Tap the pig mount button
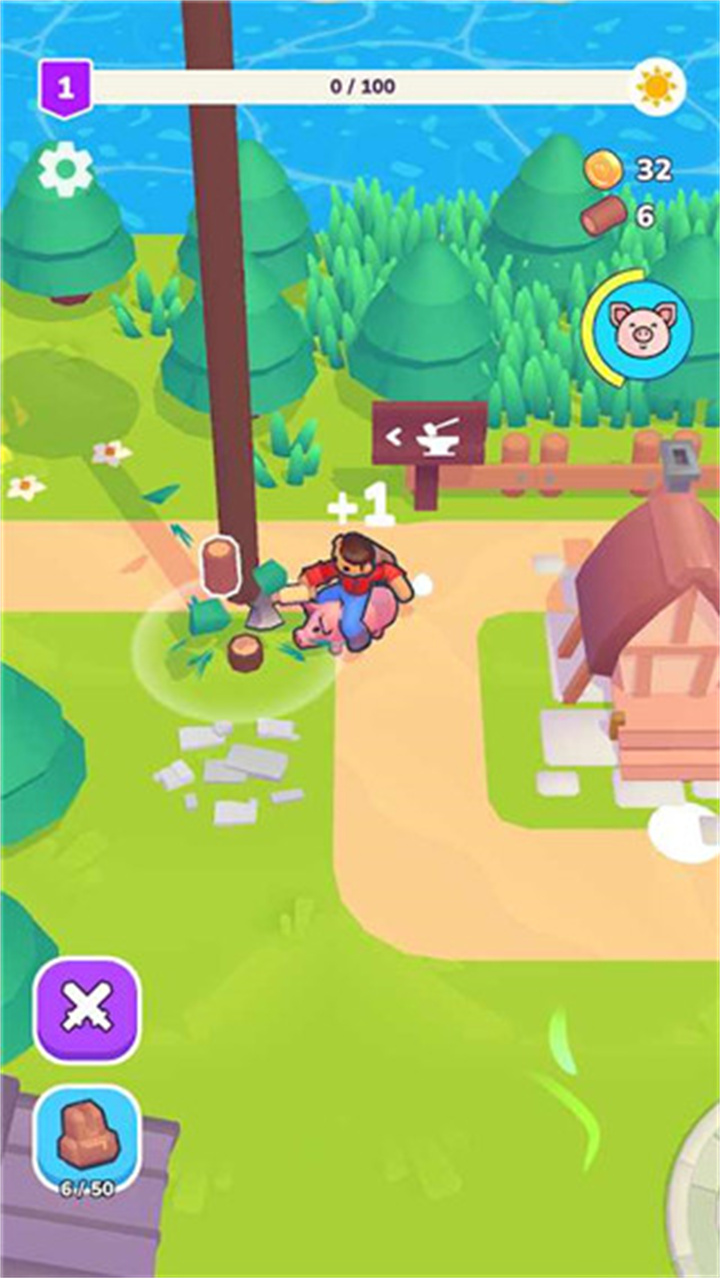This screenshot has height=1278, width=720. pyautogui.click(x=638, y=331)
